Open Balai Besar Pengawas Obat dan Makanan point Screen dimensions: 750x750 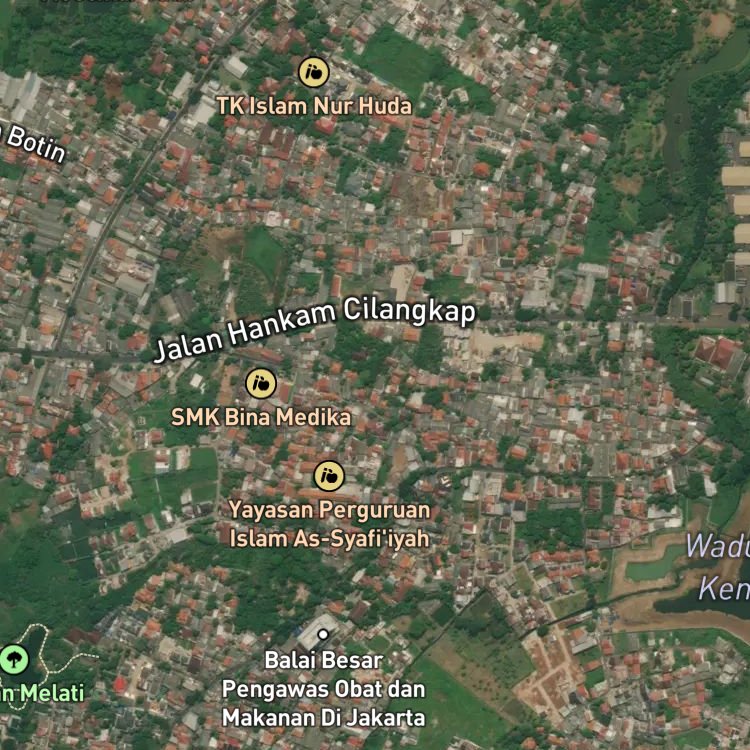pos(323,634)
